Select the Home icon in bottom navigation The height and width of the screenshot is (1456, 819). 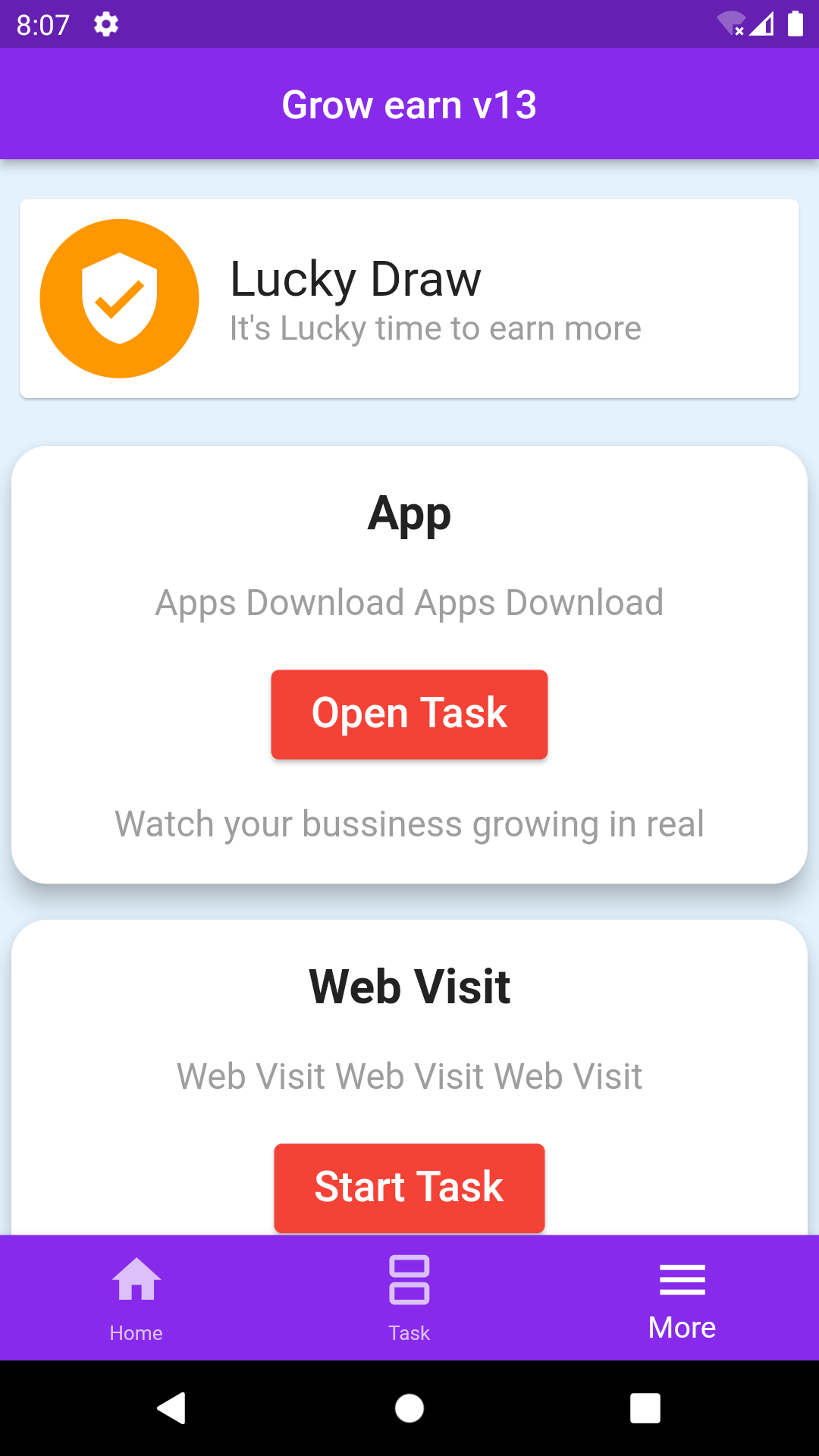136,1279
